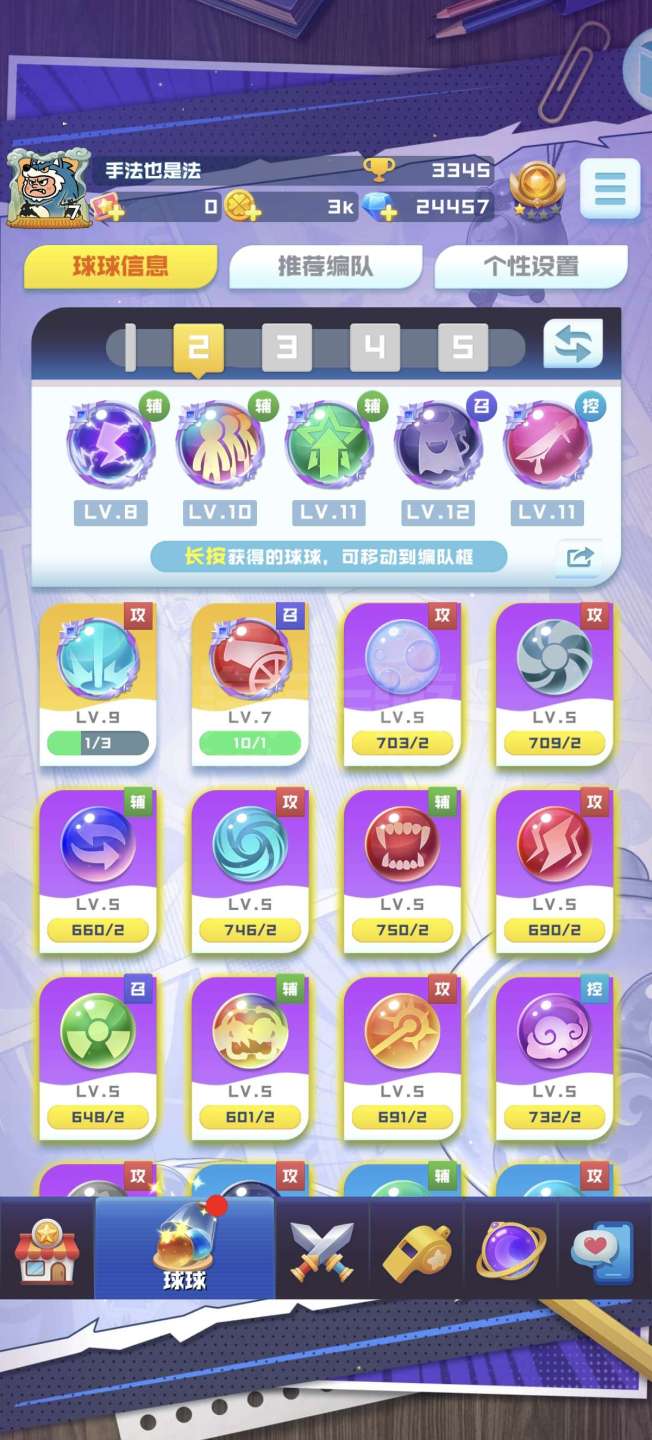Switch to the 个性设置 tab
Viewport: 652px width, 1440px height.
pos(530,267)
